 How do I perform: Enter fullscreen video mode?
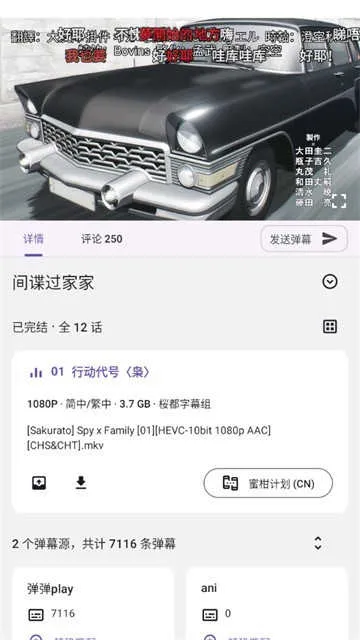pyautogui.click(x=338, y=201)
